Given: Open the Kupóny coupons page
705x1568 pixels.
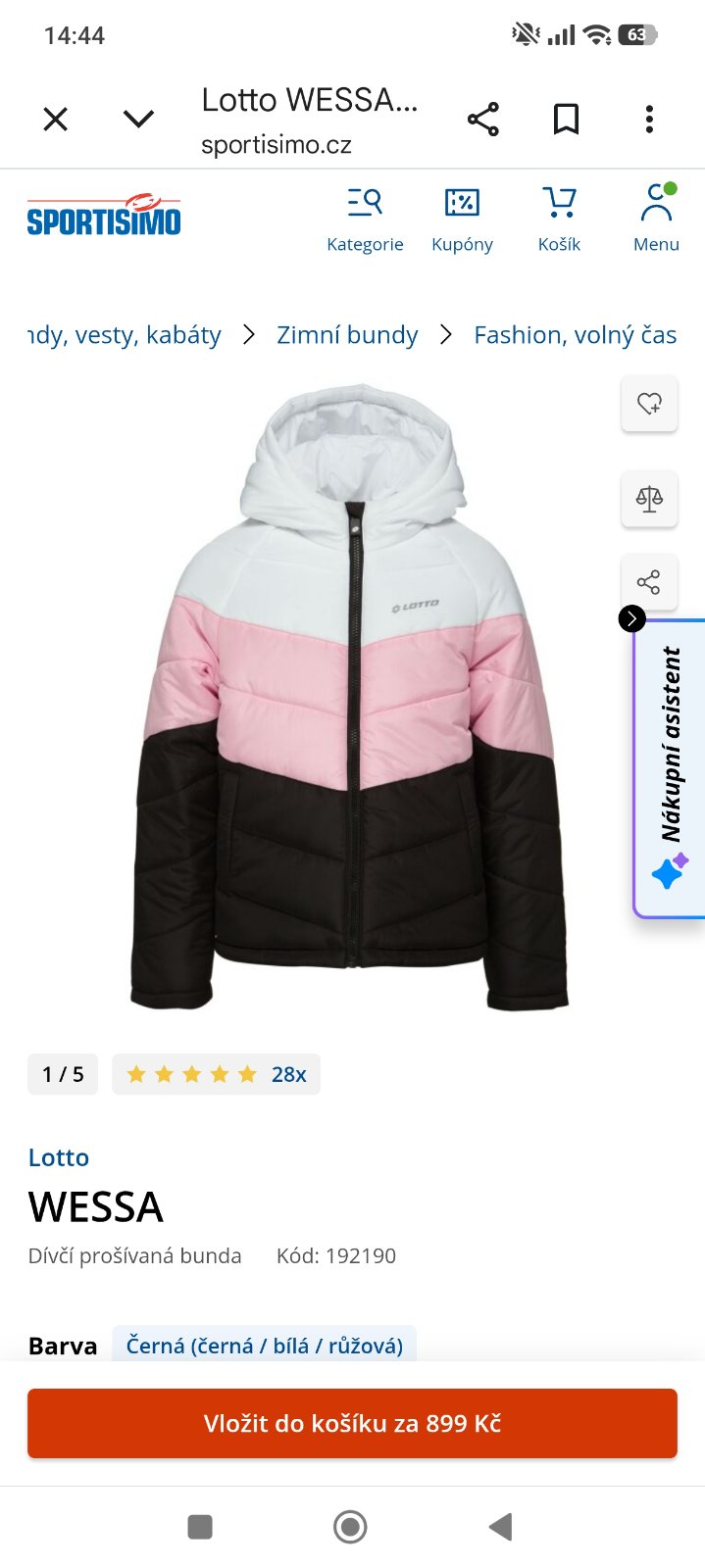Looking at the screenshot, I should (462, 220).
